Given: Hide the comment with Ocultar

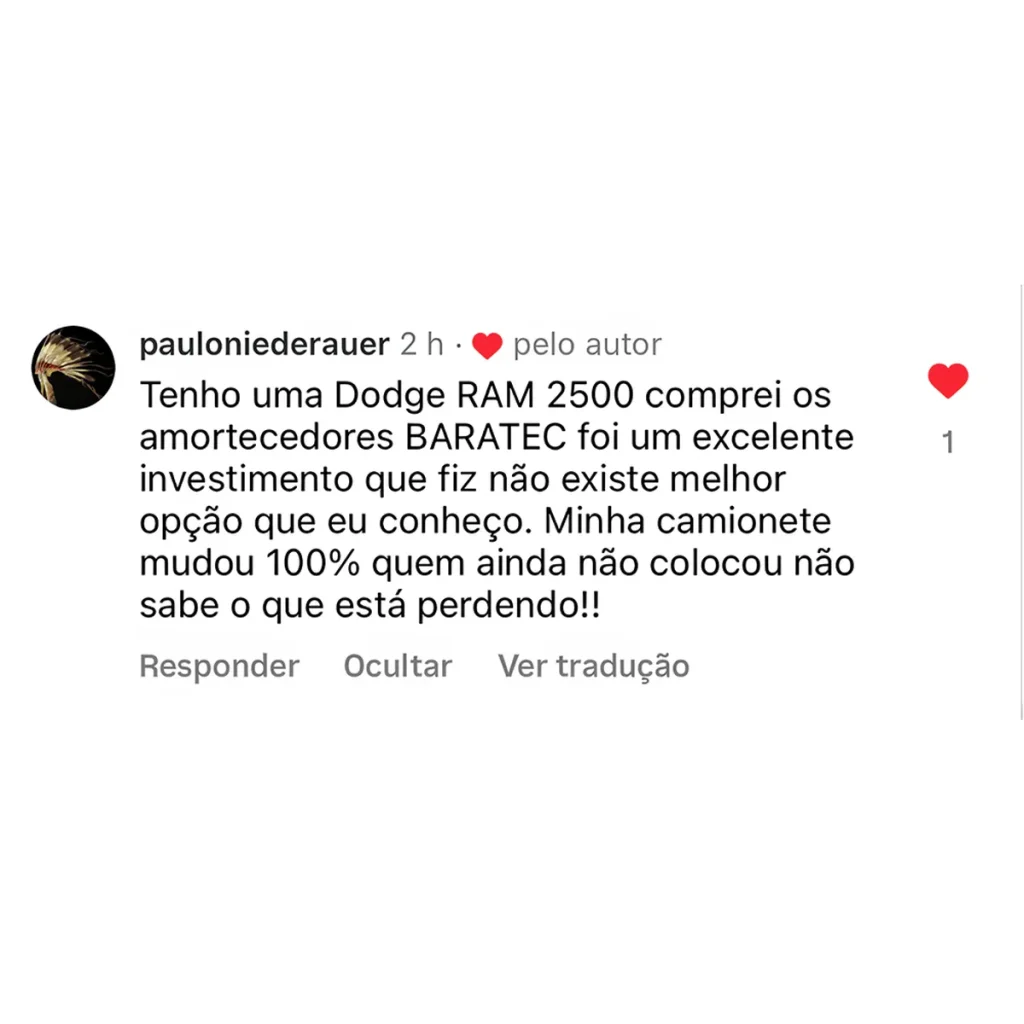Looking at the screenshot, I should [x=397, y=666].
